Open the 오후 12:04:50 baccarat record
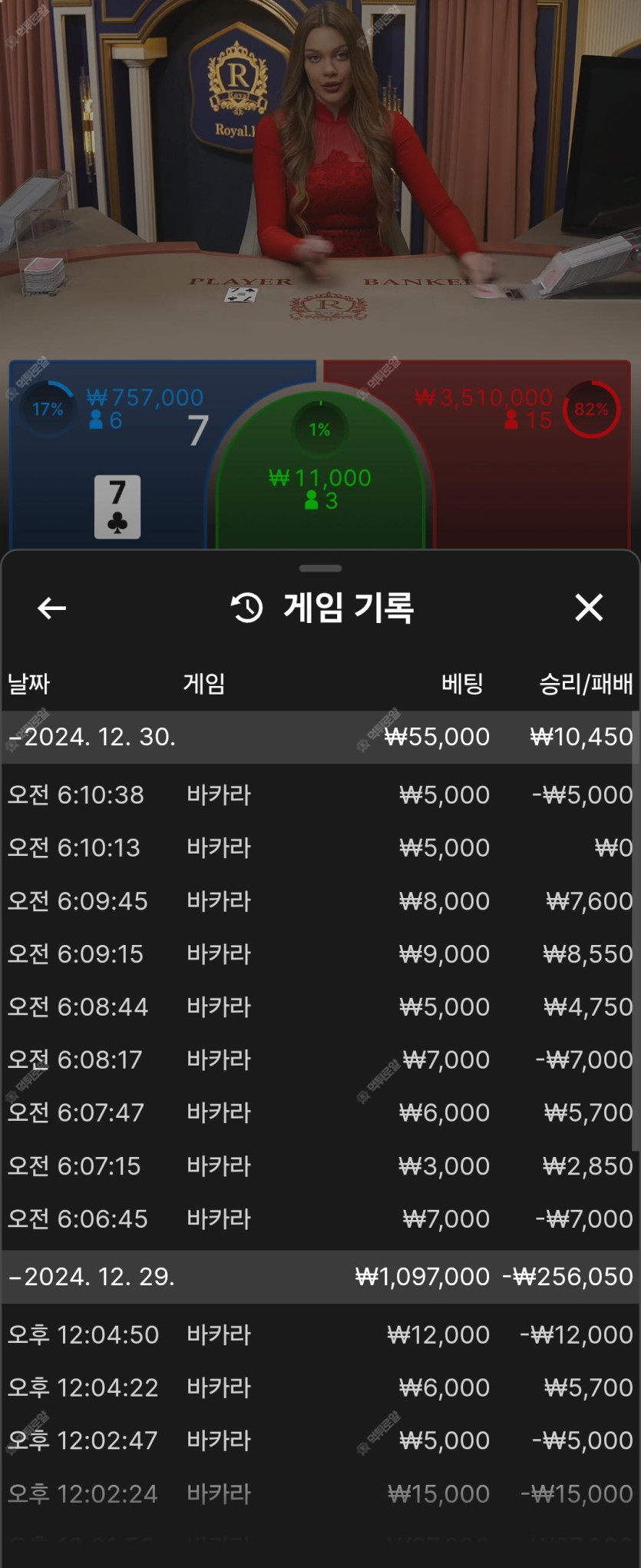Viewport: 641px width, 1568px height. click(x=319, y=1334)
